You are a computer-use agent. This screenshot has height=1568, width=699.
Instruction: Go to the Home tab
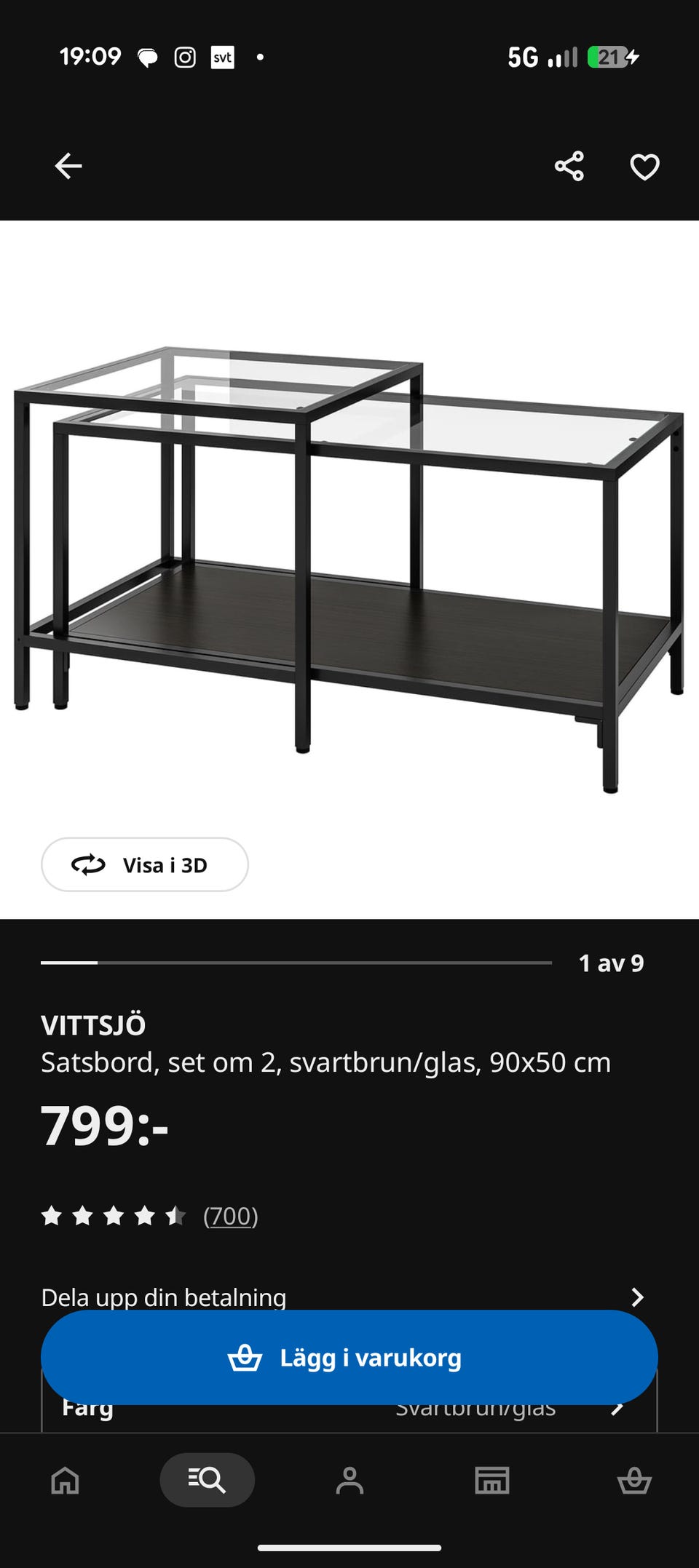(65, 1480)
